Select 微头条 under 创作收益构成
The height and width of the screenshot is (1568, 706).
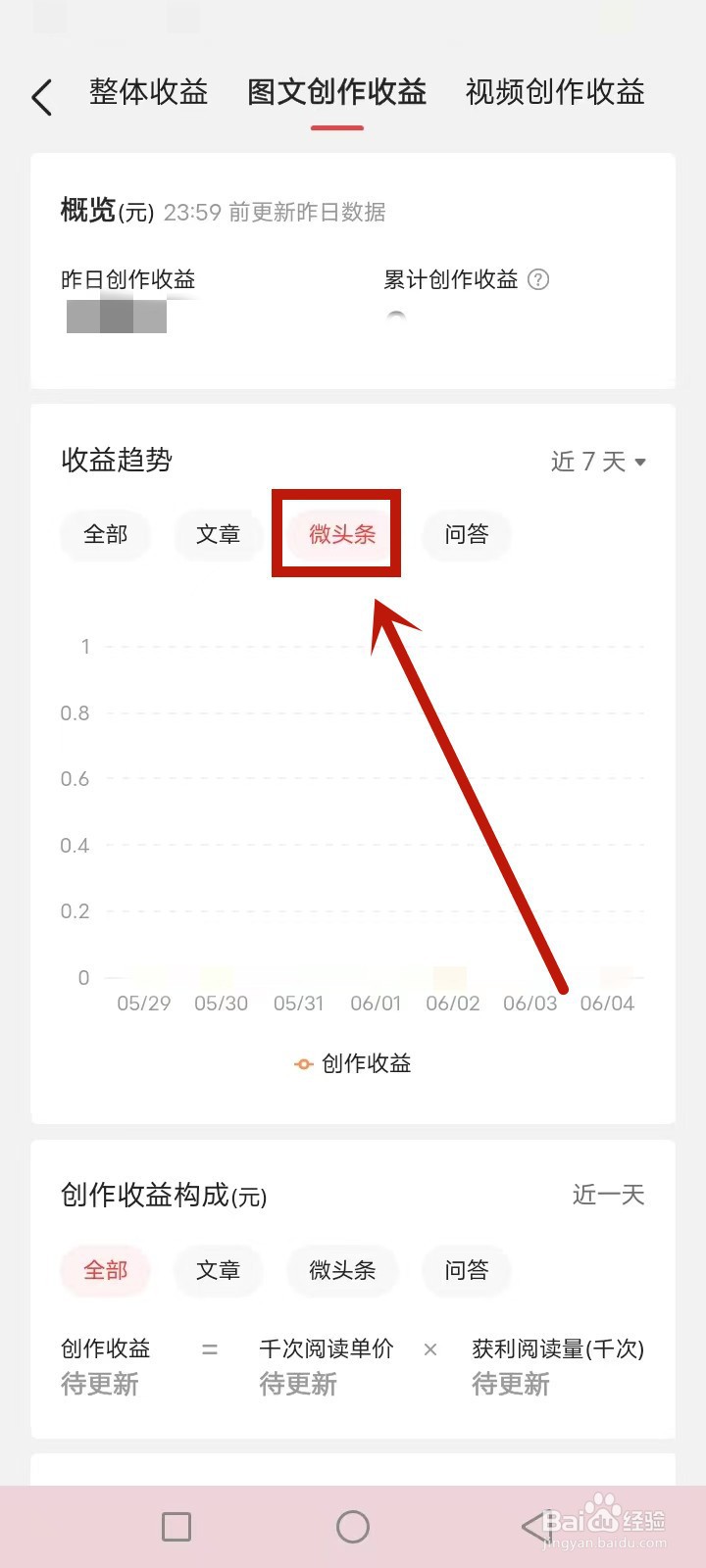click(x=342, y=1271)
